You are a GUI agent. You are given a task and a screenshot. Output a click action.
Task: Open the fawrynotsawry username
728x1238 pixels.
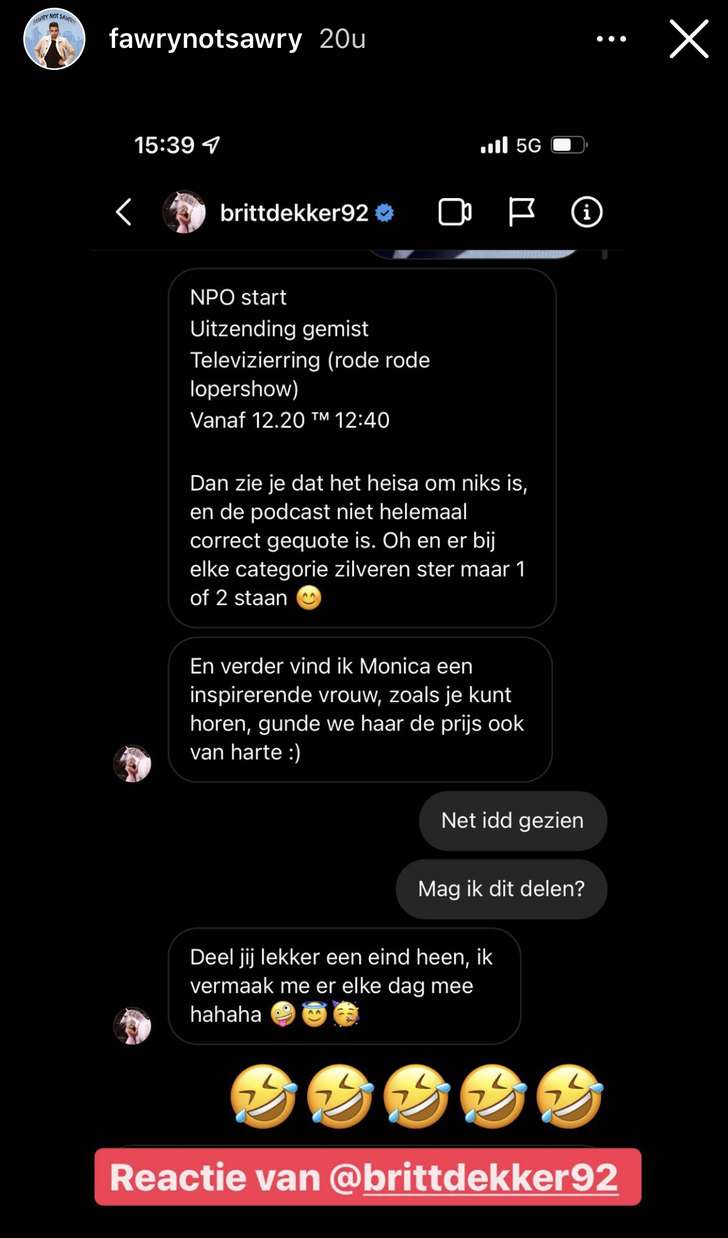[x=206, y=39]
